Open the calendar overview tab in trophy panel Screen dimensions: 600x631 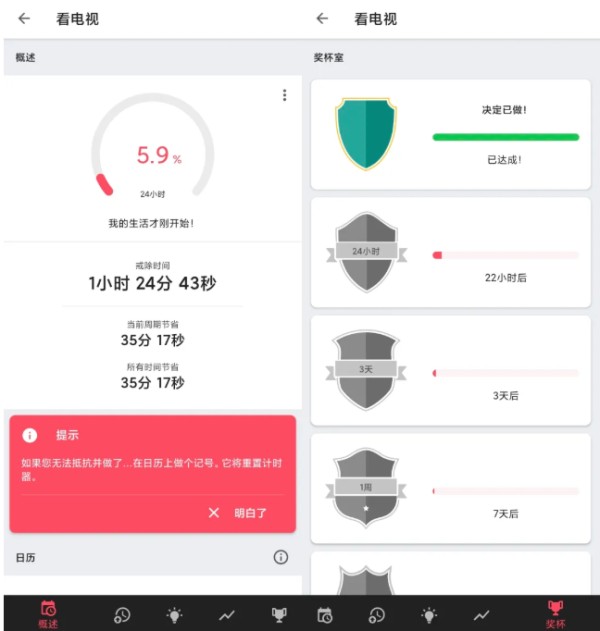pyautogui.click(x=325, y=615)
